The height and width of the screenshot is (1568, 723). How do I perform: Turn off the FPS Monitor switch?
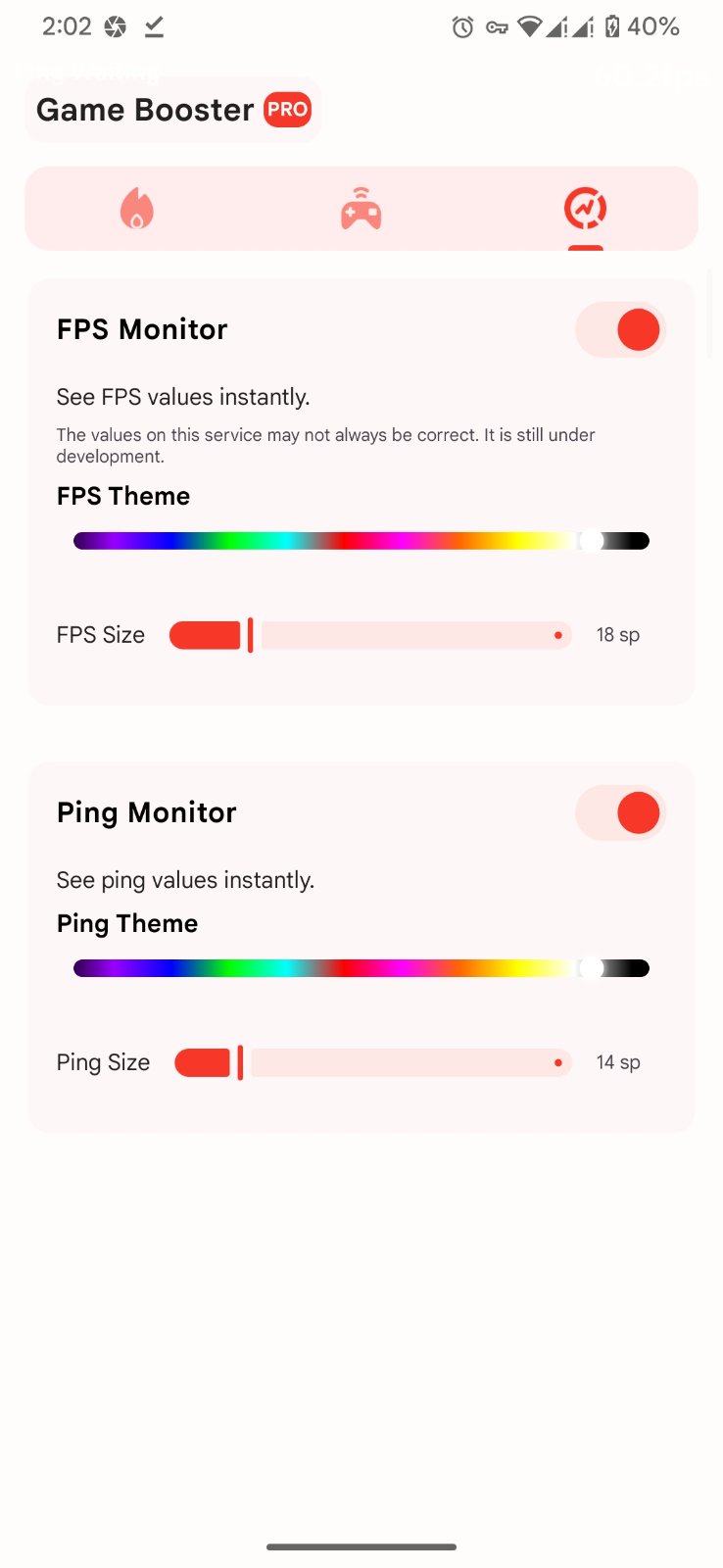[621, 329]
